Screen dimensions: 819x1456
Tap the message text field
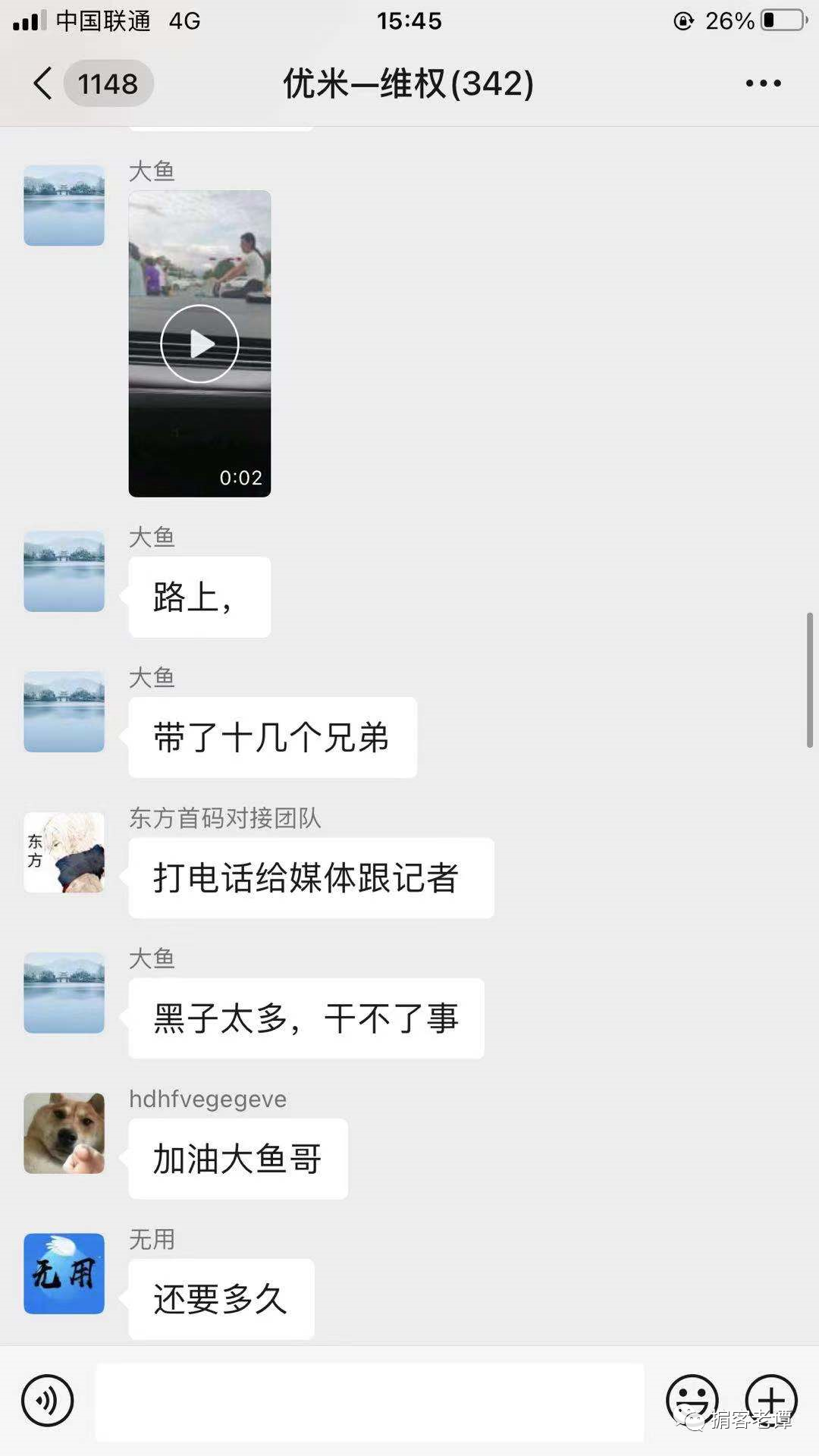click(369, 1401)
